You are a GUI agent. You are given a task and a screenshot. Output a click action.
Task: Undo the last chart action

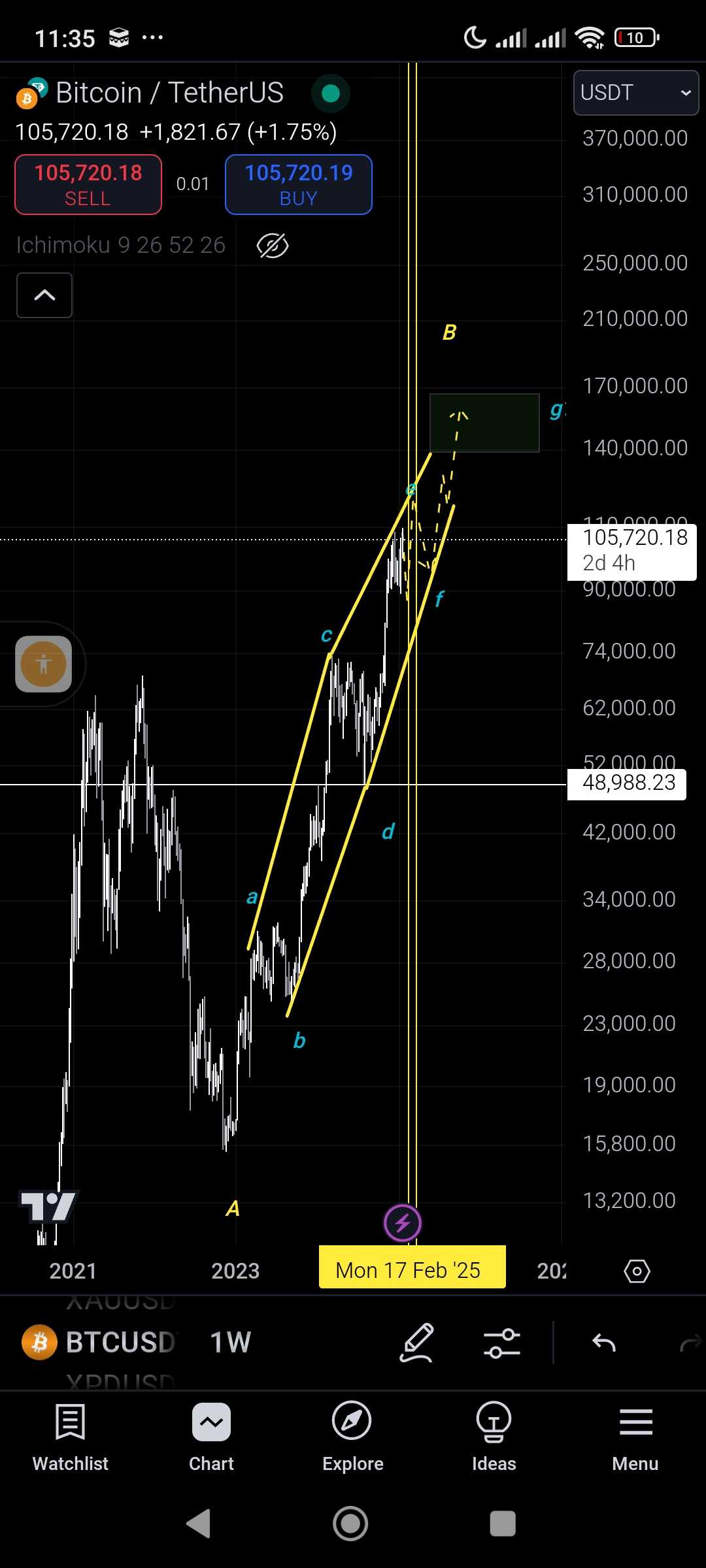pos(604,1343)
